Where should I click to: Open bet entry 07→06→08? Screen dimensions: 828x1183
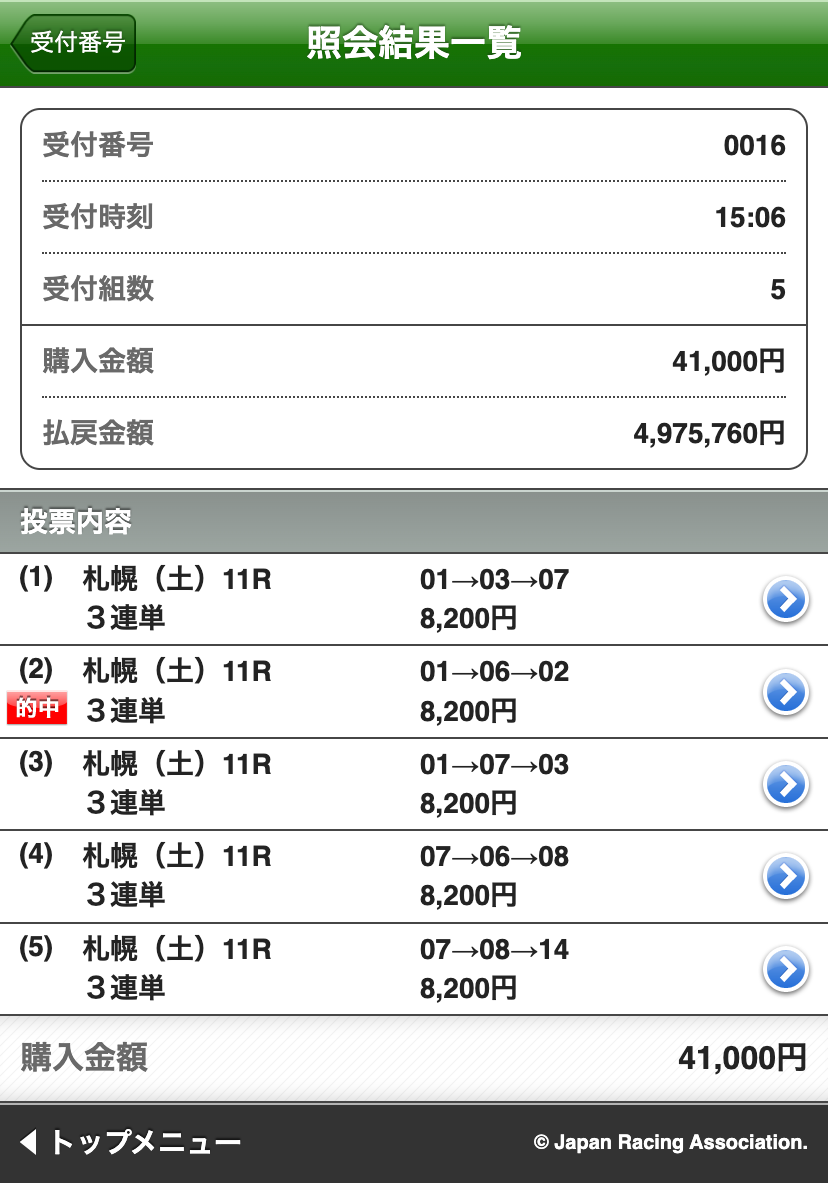pyautogui.click(x=785, y=877)
